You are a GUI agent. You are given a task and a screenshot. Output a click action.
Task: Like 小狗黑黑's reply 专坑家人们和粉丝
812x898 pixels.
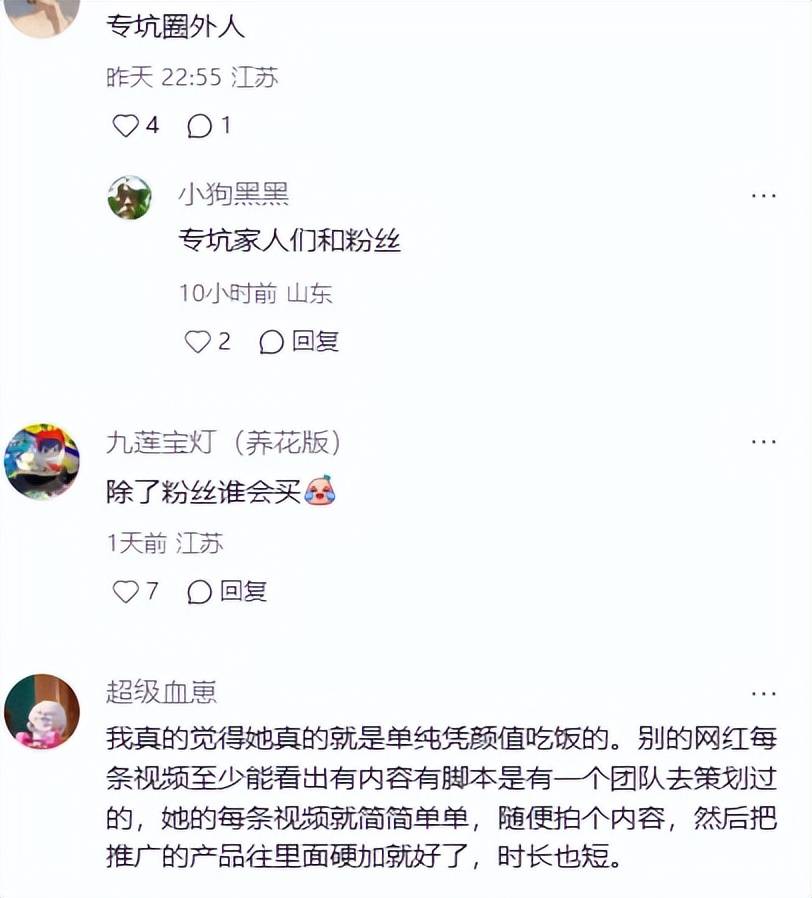[x=198, y=342]
